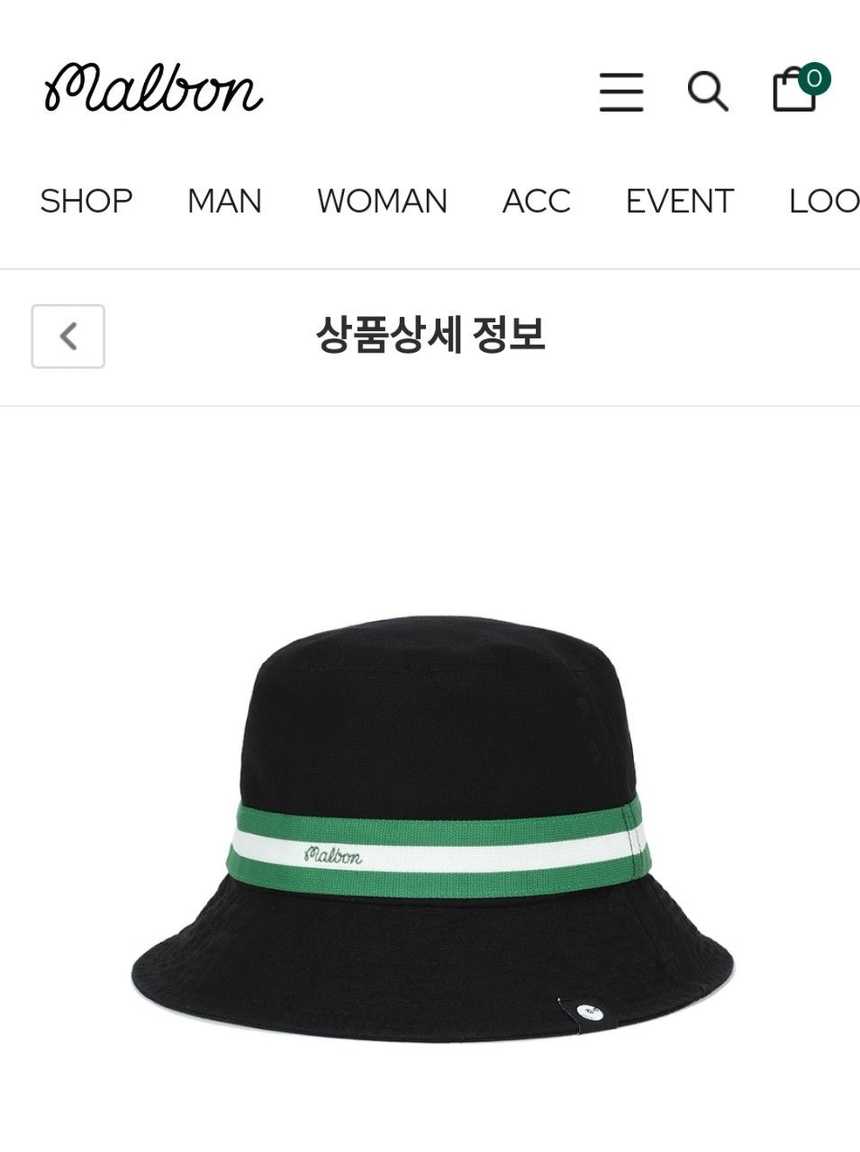Open the EVENT tab
860x1152 pixels.
(679, 201)
